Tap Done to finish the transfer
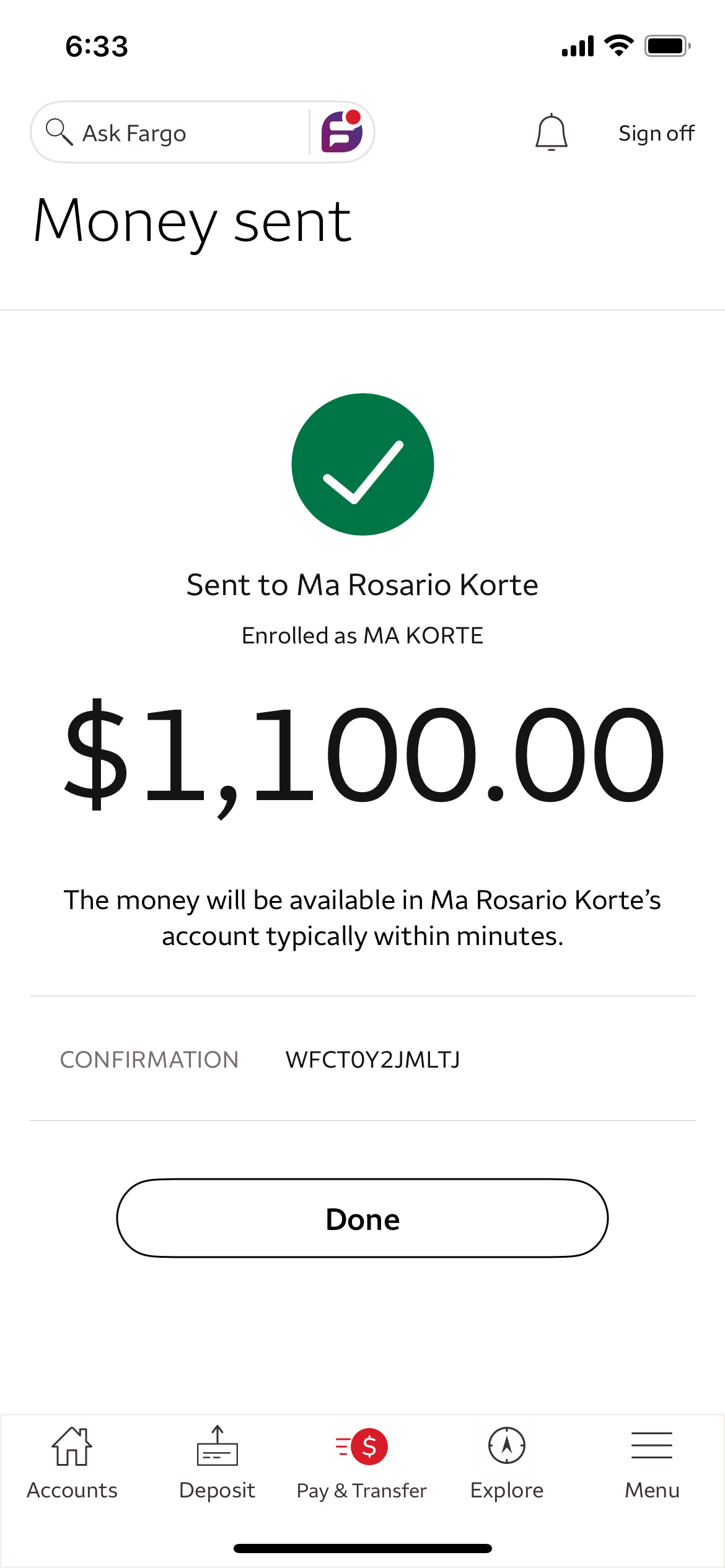 click(x=362, y=1218)
